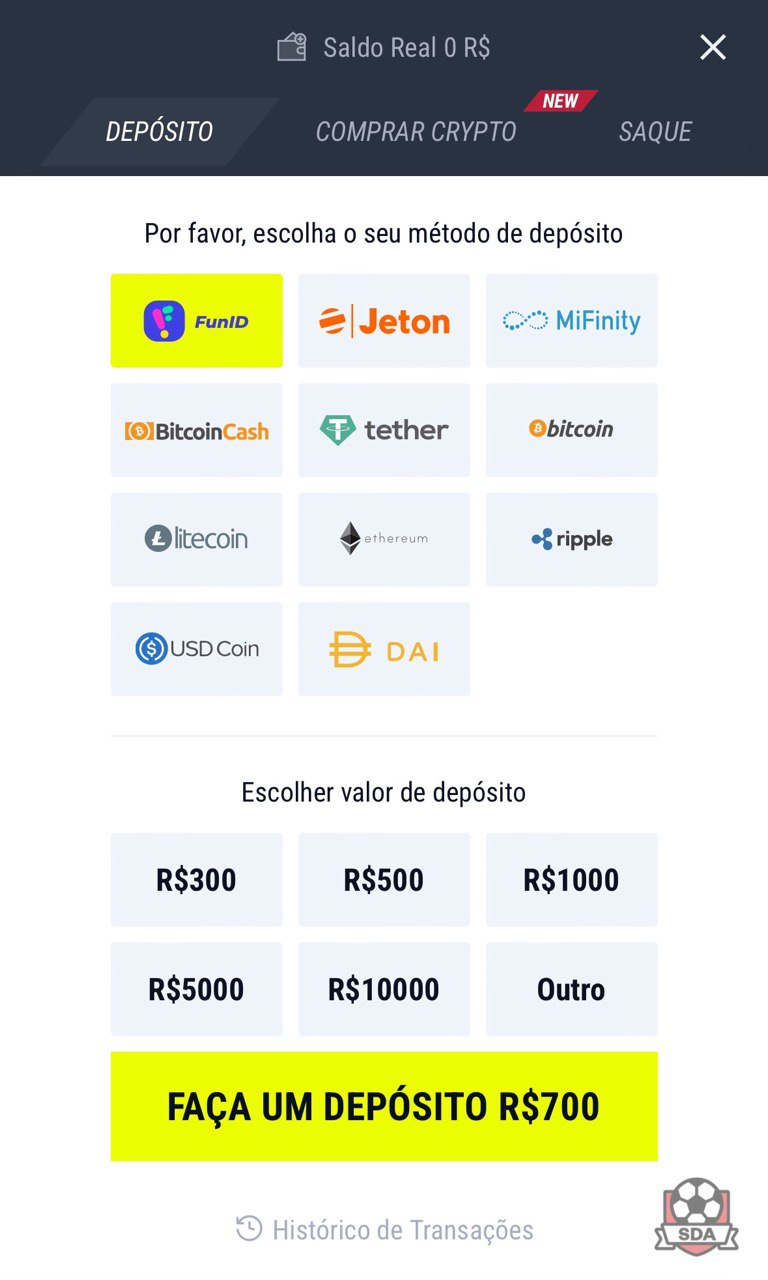
Task: Choose litecoin for deposit
Action: tap(197, 539)
